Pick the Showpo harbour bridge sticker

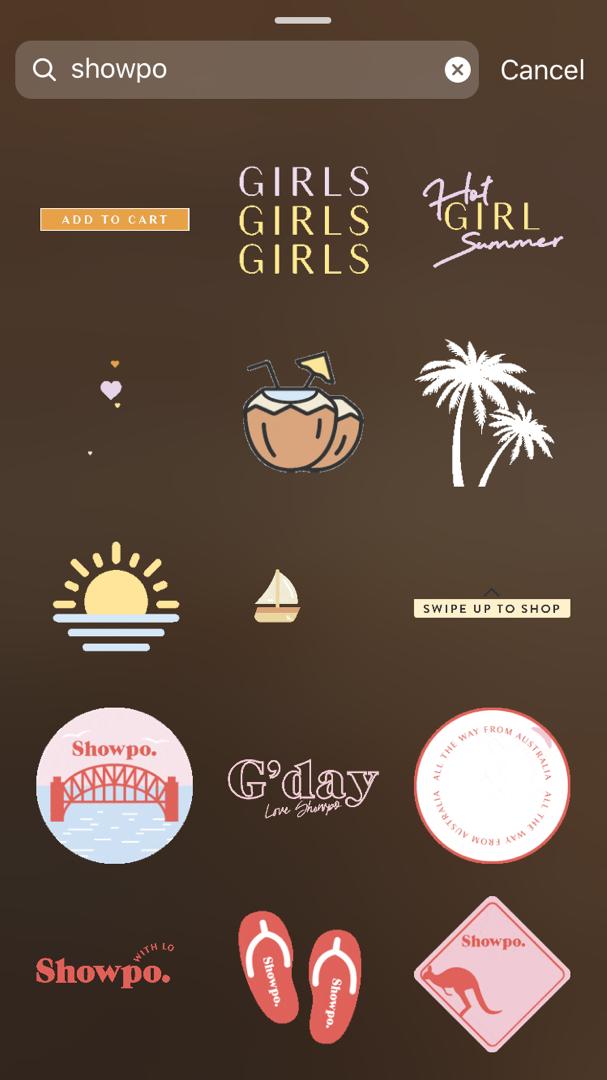point(114,785)
